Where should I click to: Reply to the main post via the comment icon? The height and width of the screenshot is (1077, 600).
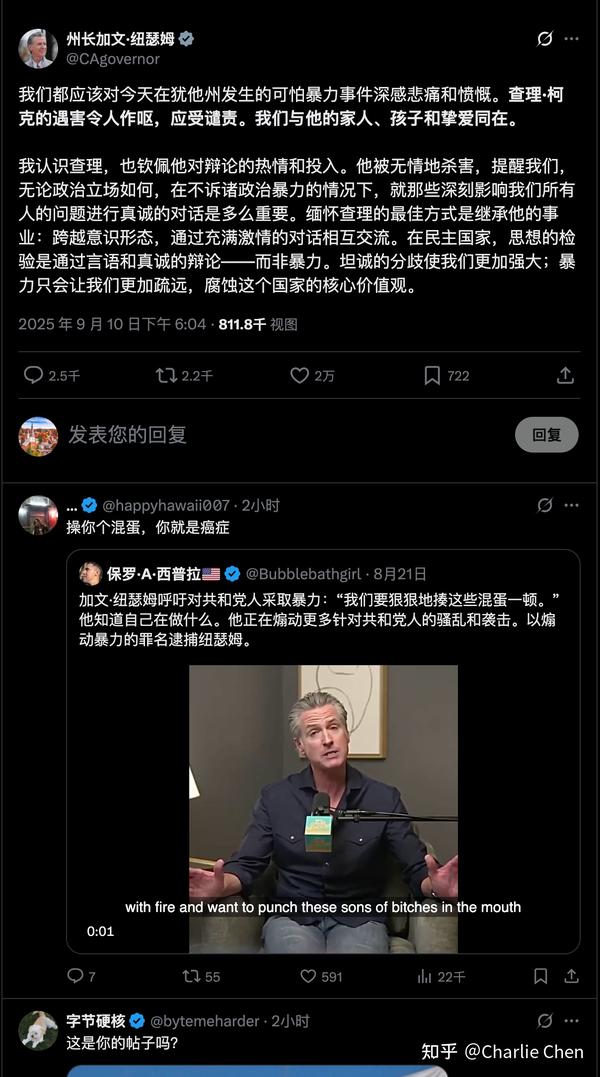click(x=34, y=375)
